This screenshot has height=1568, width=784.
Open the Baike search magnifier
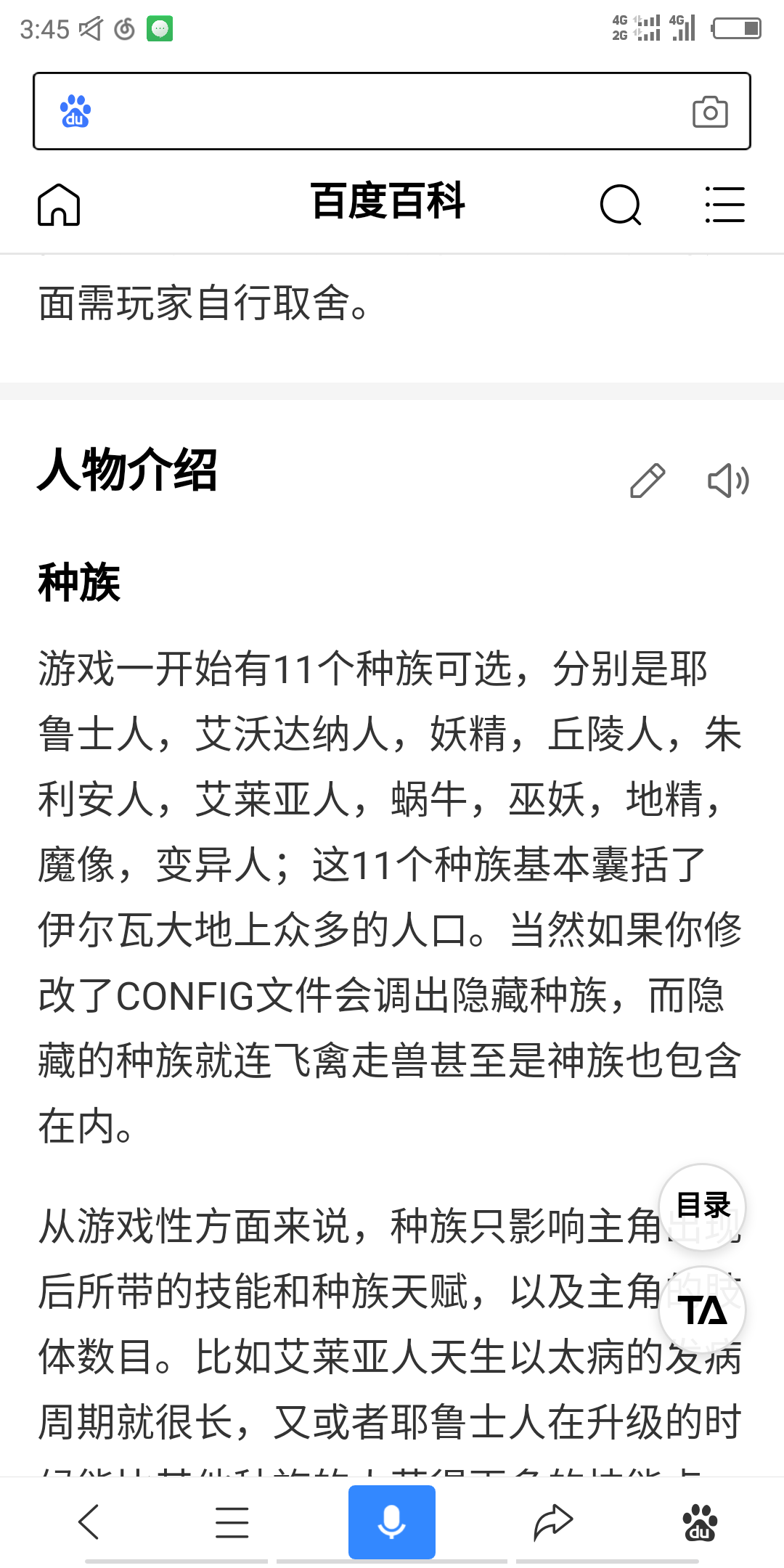(x=621, y=204)
